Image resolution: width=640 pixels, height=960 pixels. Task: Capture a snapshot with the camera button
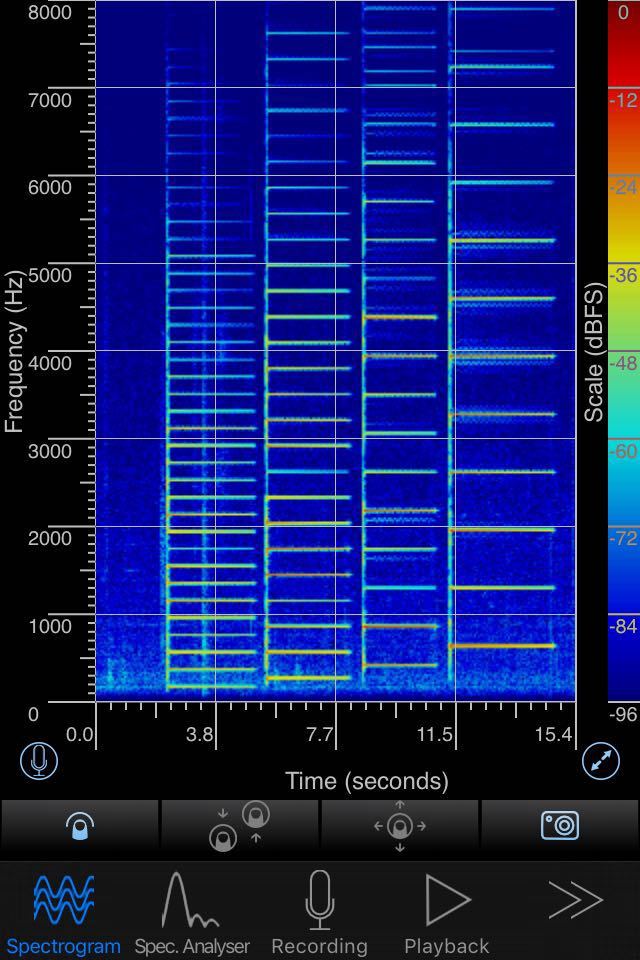560,826
